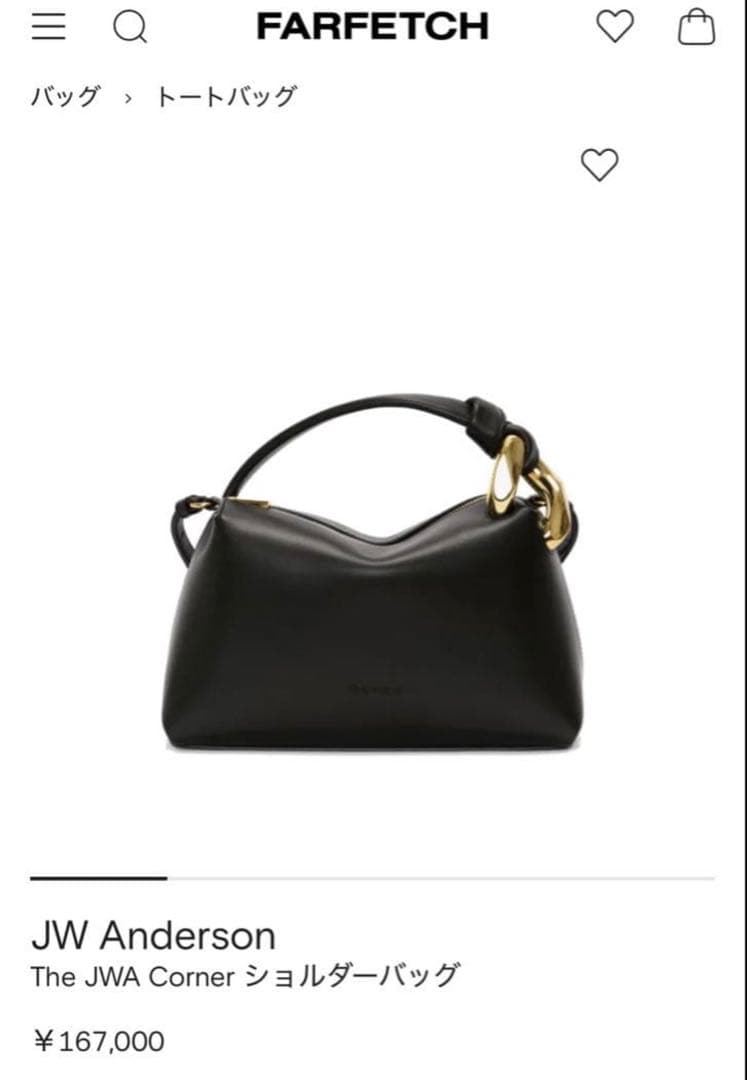Image resolution: width=747 pixels, height=1080 pixels.
Task: Open the breadcrumb chevron between バッグ and トートバッグ
Action: [128, 96]
